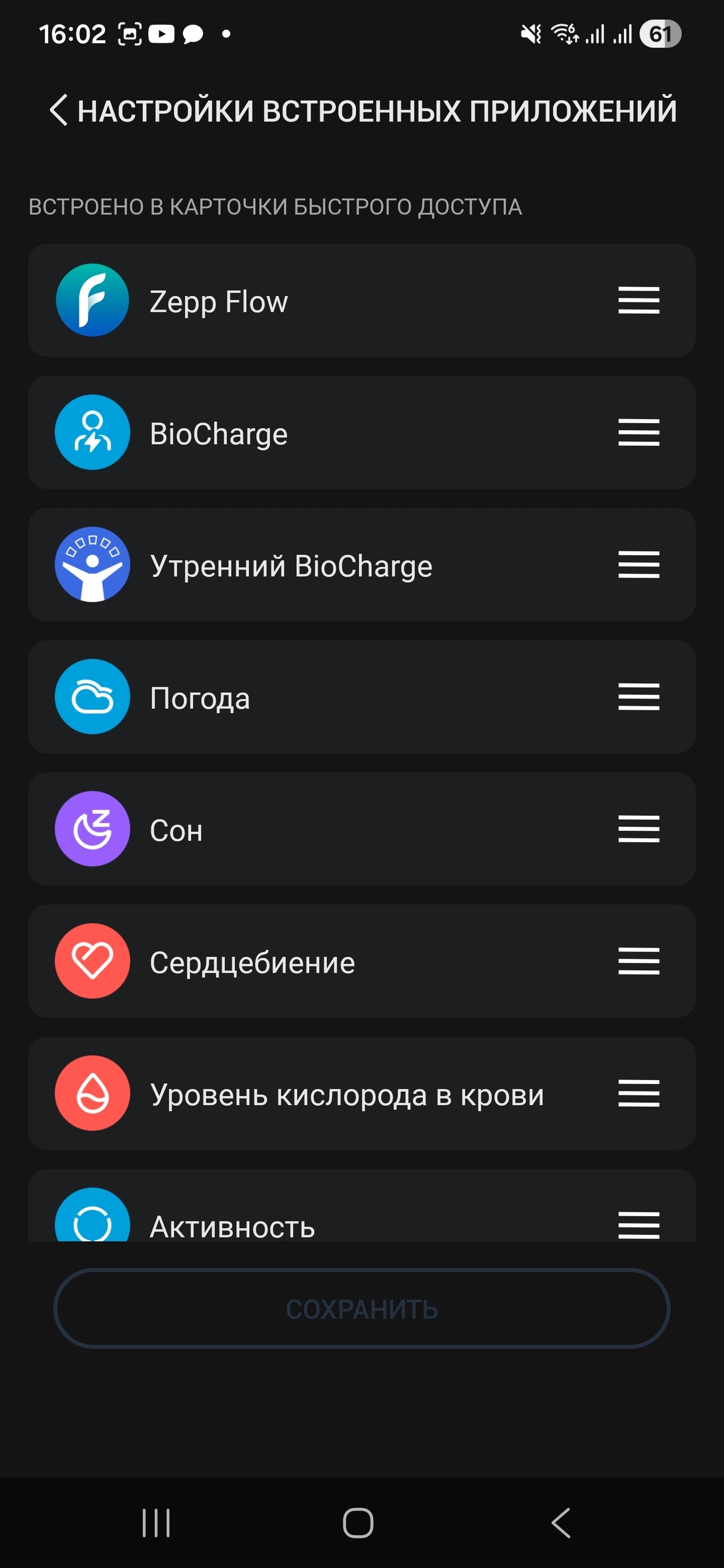724x1568 pixels.
Task: Go to the phone's home screen
Action: pos(358,1523)
